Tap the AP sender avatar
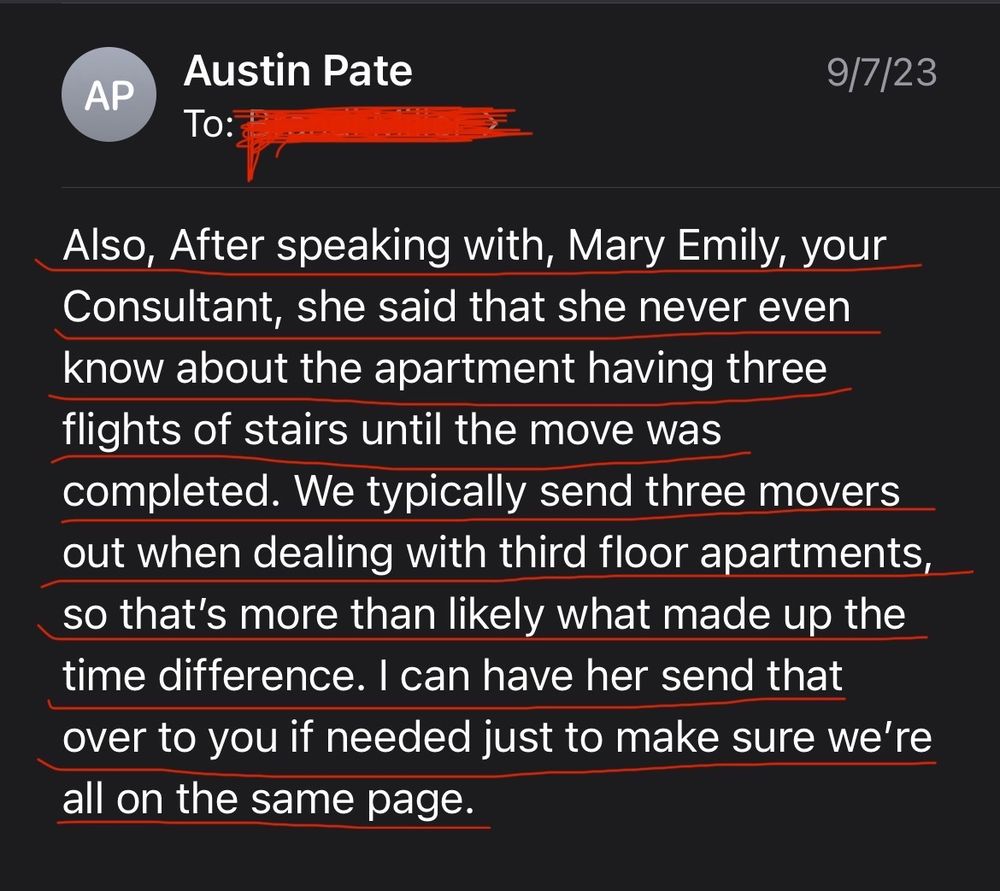Screen dimensions: 1000x891 tap(109, 94)
